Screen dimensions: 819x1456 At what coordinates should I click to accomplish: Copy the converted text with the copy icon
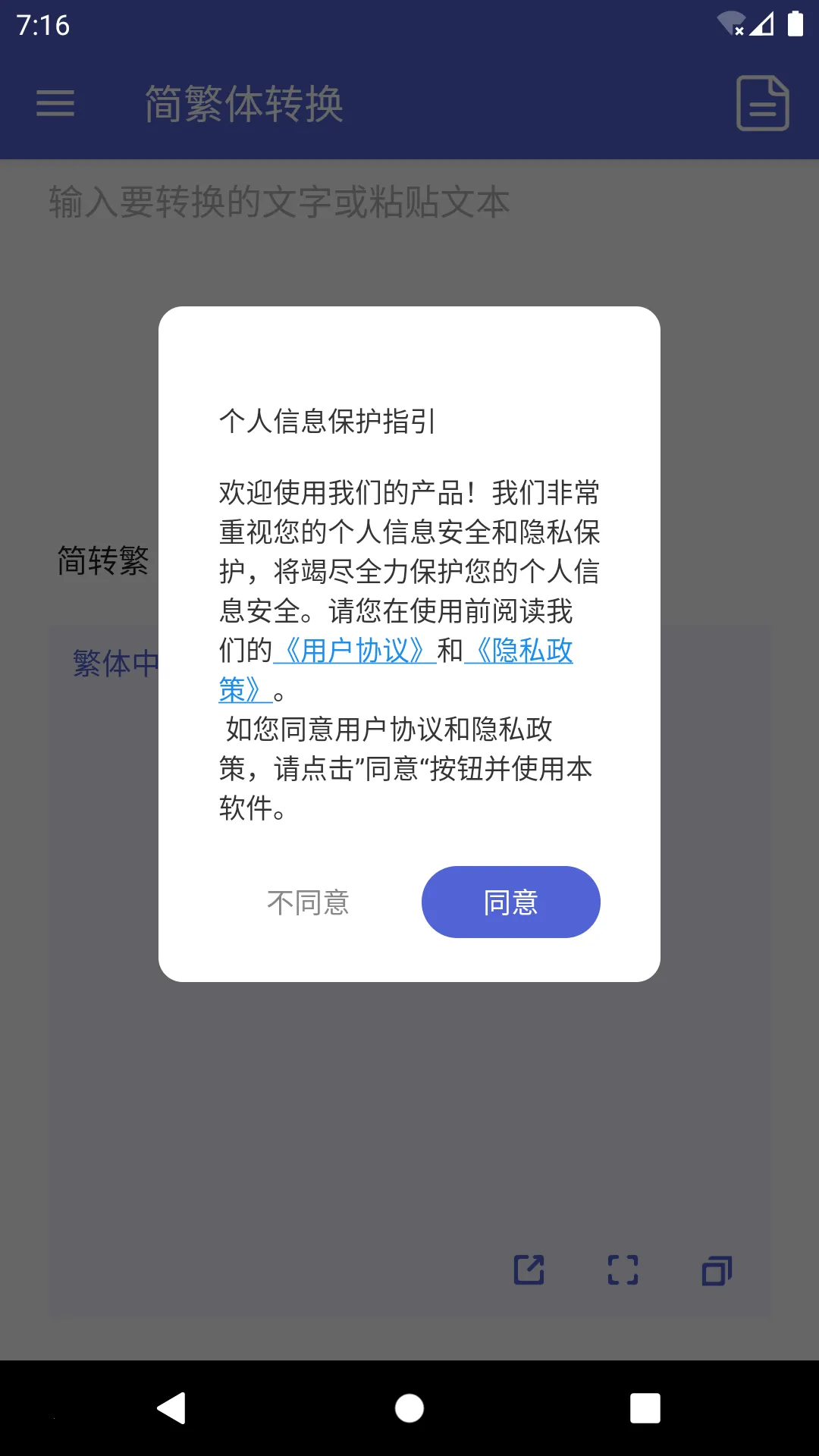pyautogui.click(x=716, y=1269)
